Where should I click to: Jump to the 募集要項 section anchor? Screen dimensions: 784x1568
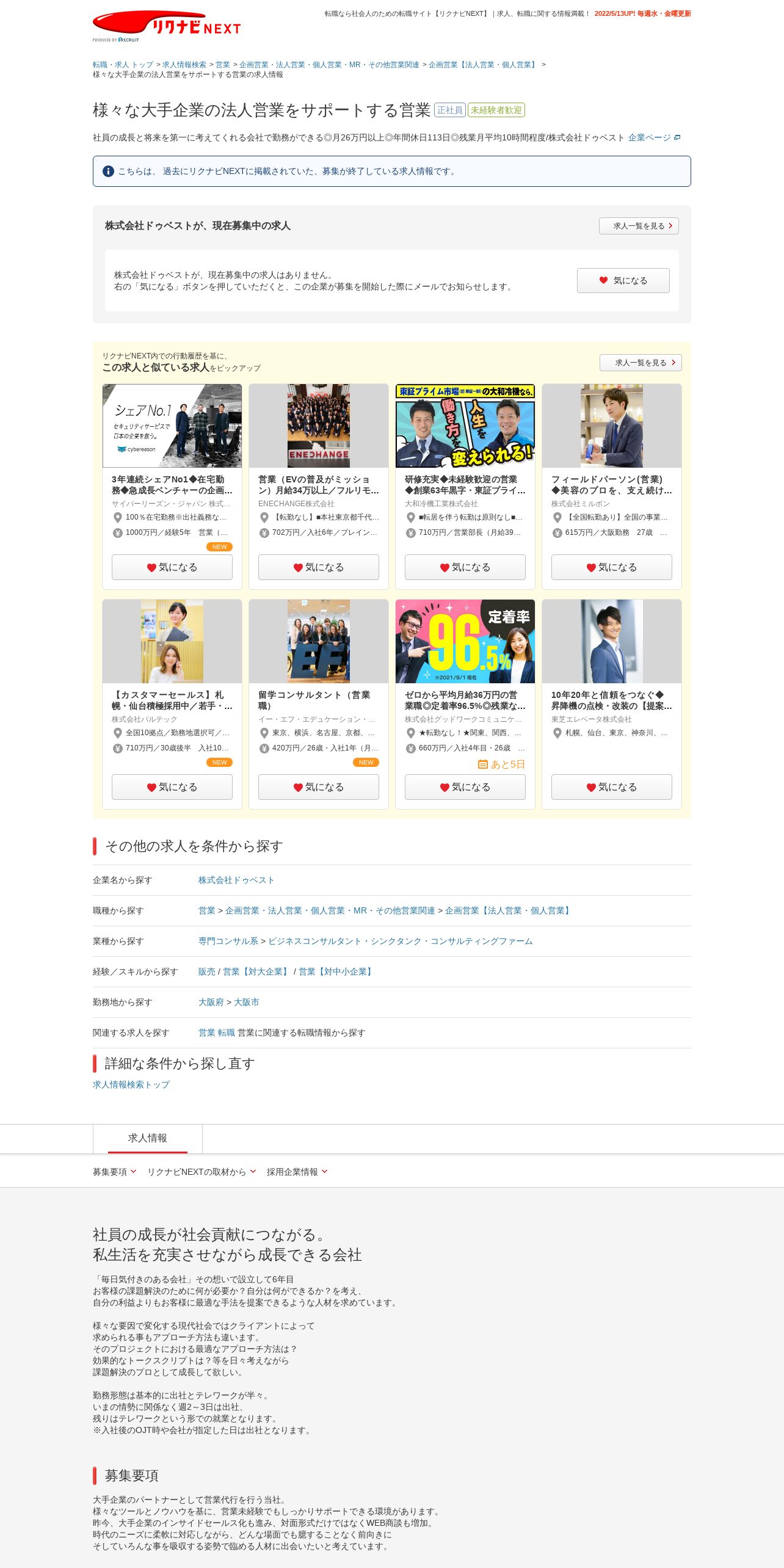point(114,1172)
